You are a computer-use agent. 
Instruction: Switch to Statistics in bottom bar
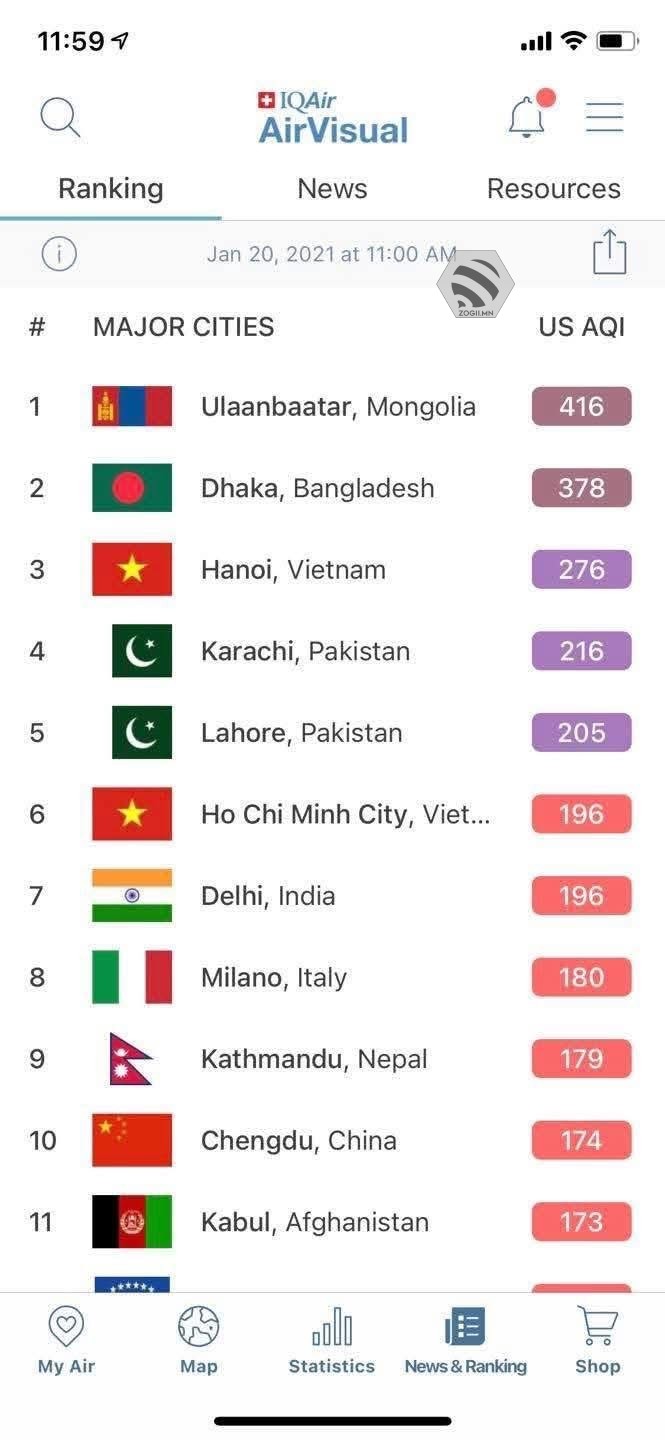[x=331, y=1342]
